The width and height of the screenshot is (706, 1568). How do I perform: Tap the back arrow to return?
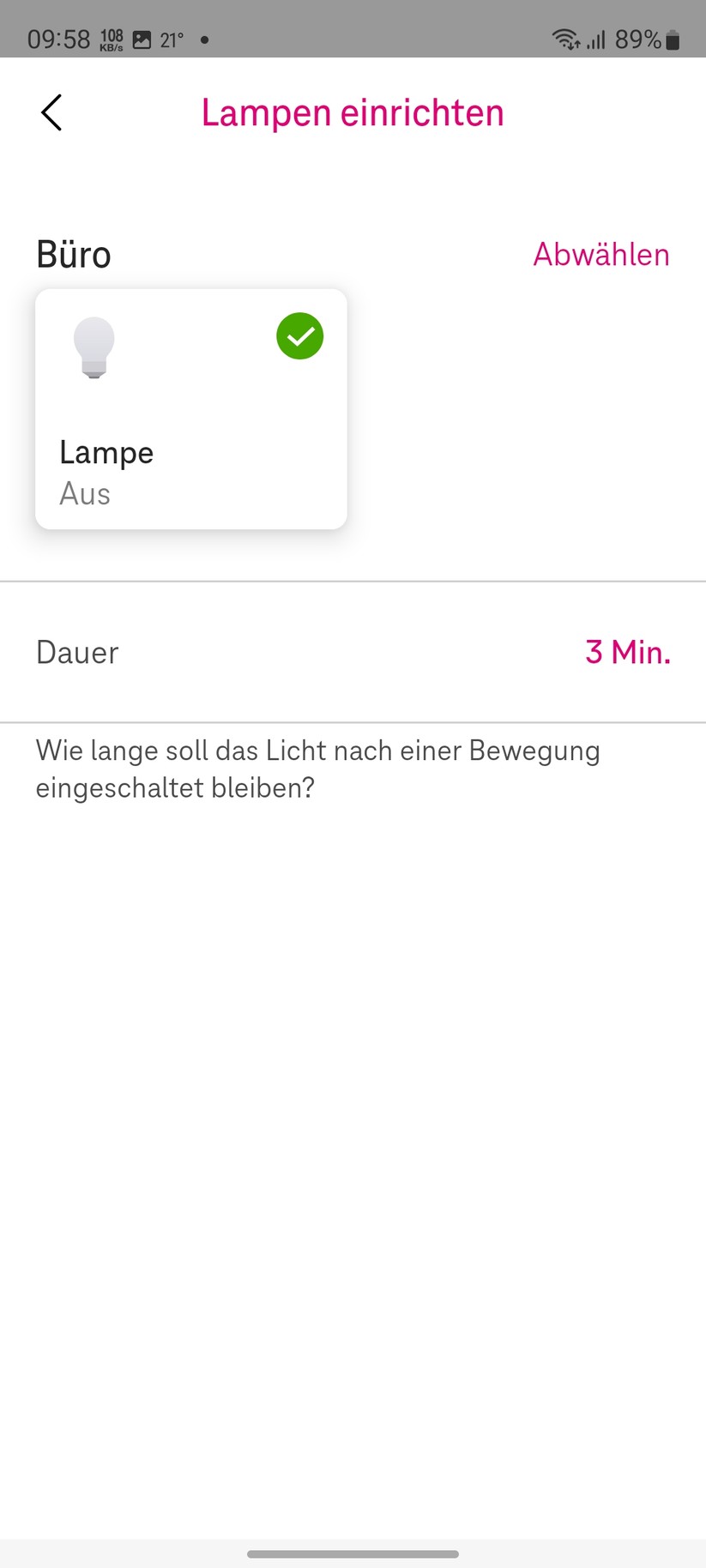pos(51,112)
